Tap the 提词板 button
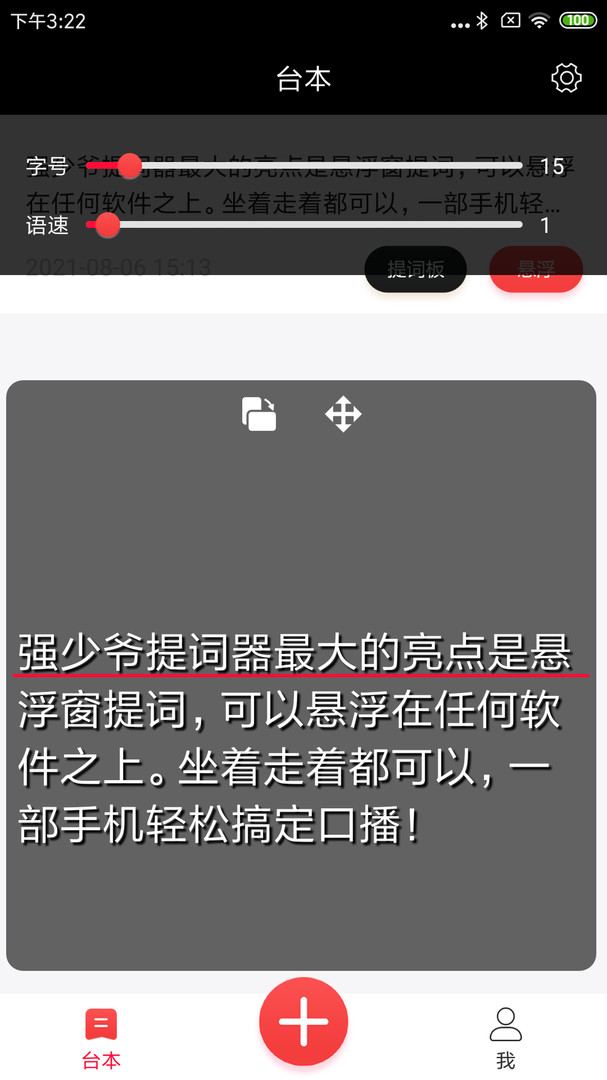The height and width of the screenshot is (1080, 607). click(x=415, y=269)
